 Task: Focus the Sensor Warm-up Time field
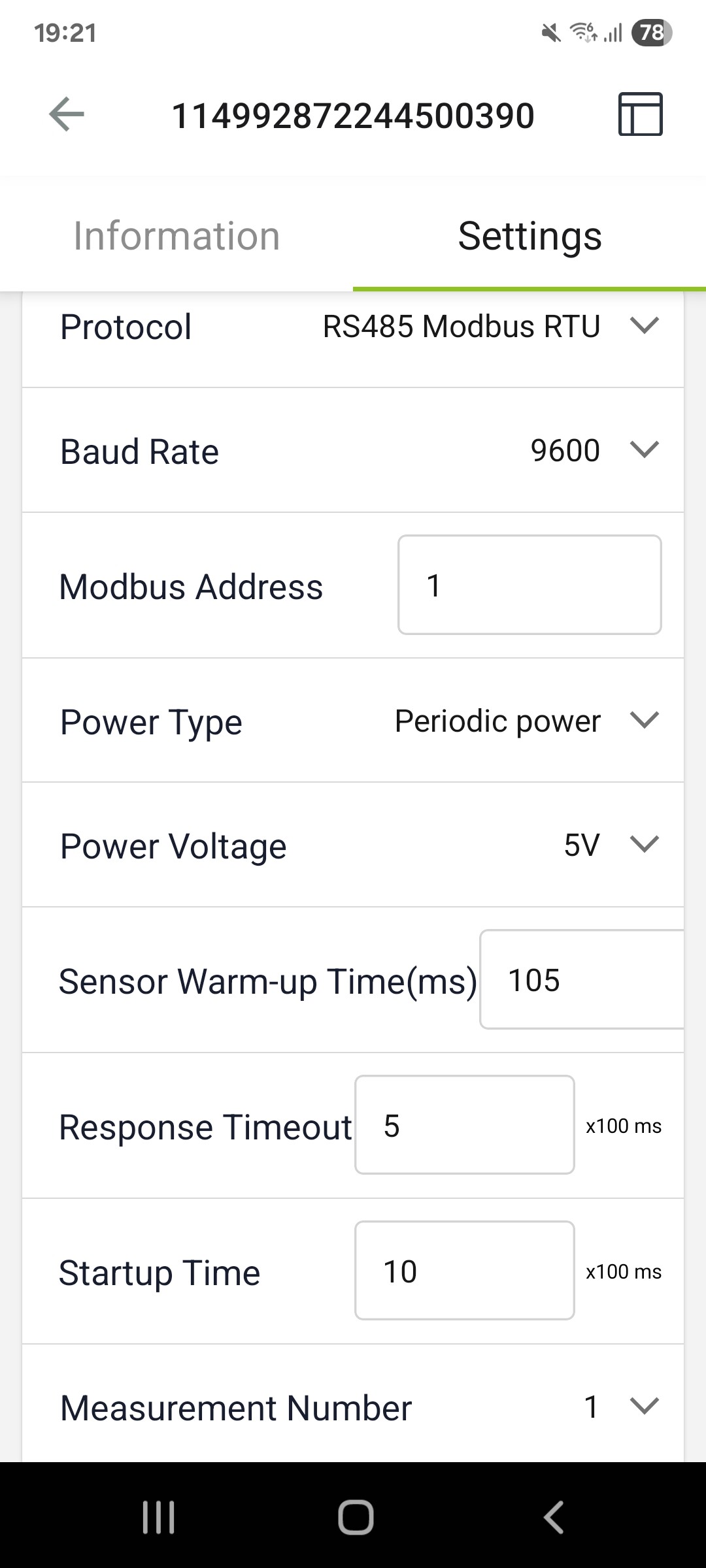[582, 979]
